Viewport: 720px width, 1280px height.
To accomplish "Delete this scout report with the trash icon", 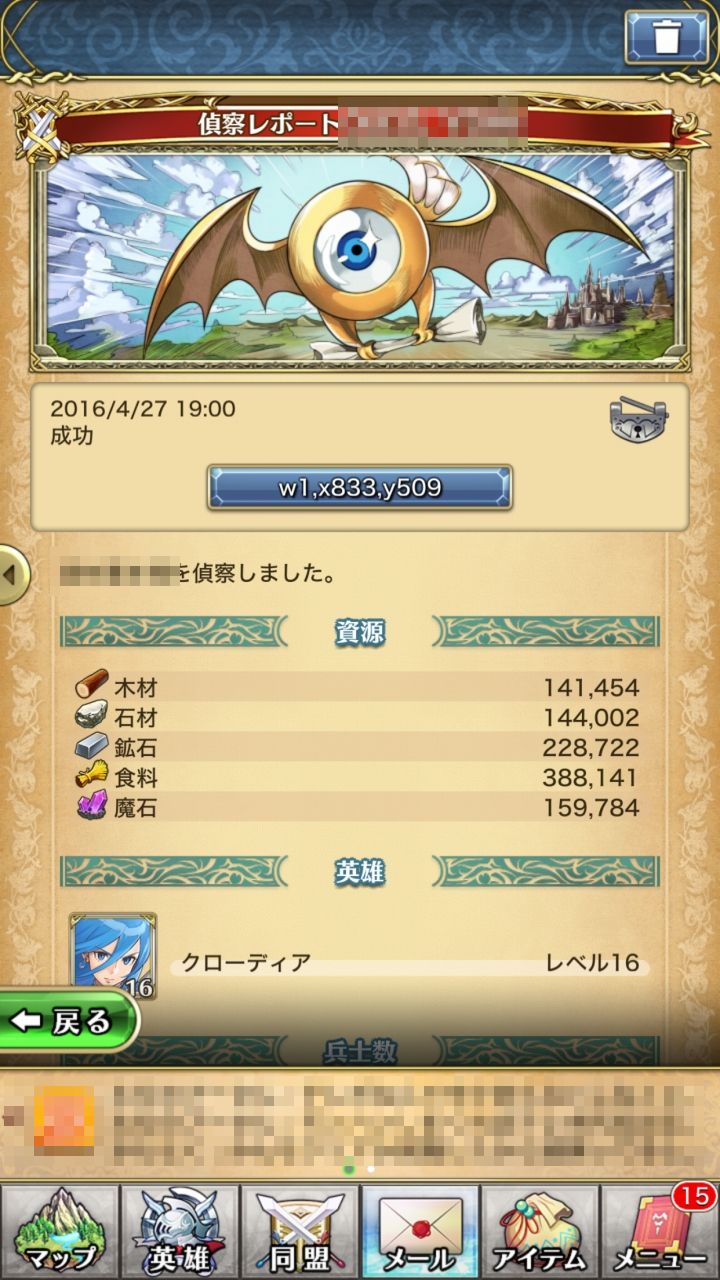I will click(666, 37).
